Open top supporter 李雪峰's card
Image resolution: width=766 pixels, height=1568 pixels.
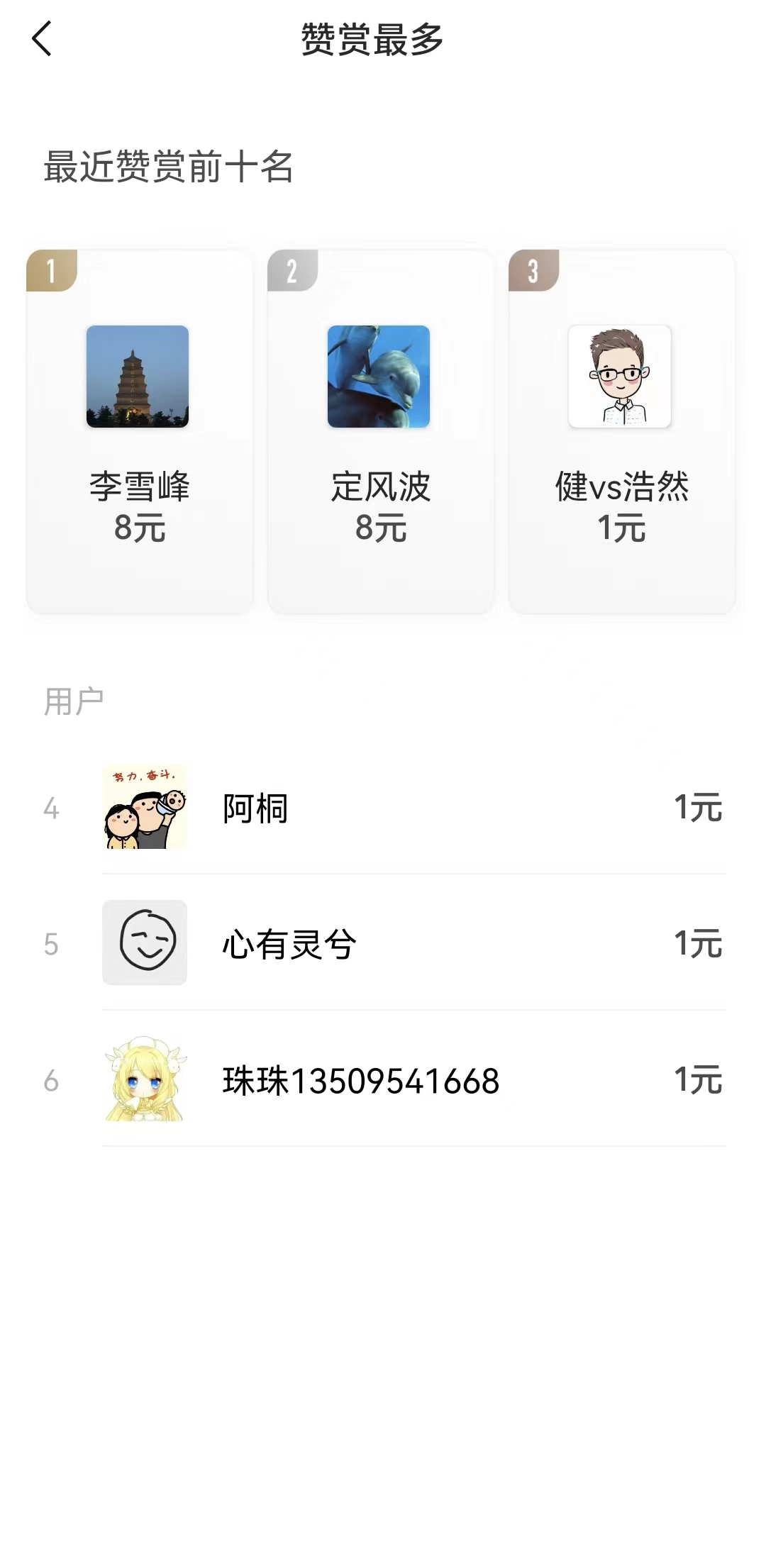140,431
